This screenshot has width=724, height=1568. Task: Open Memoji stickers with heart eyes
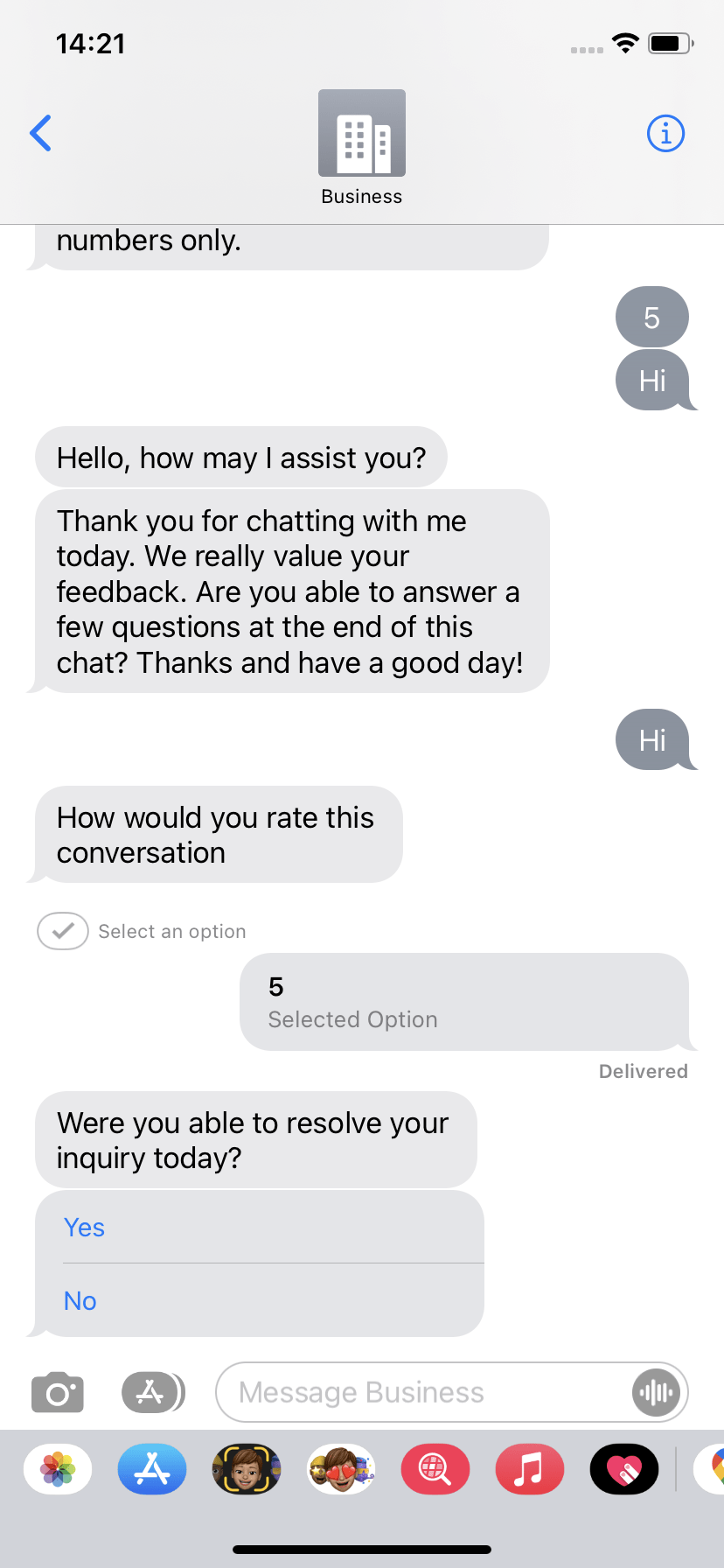341,1469
